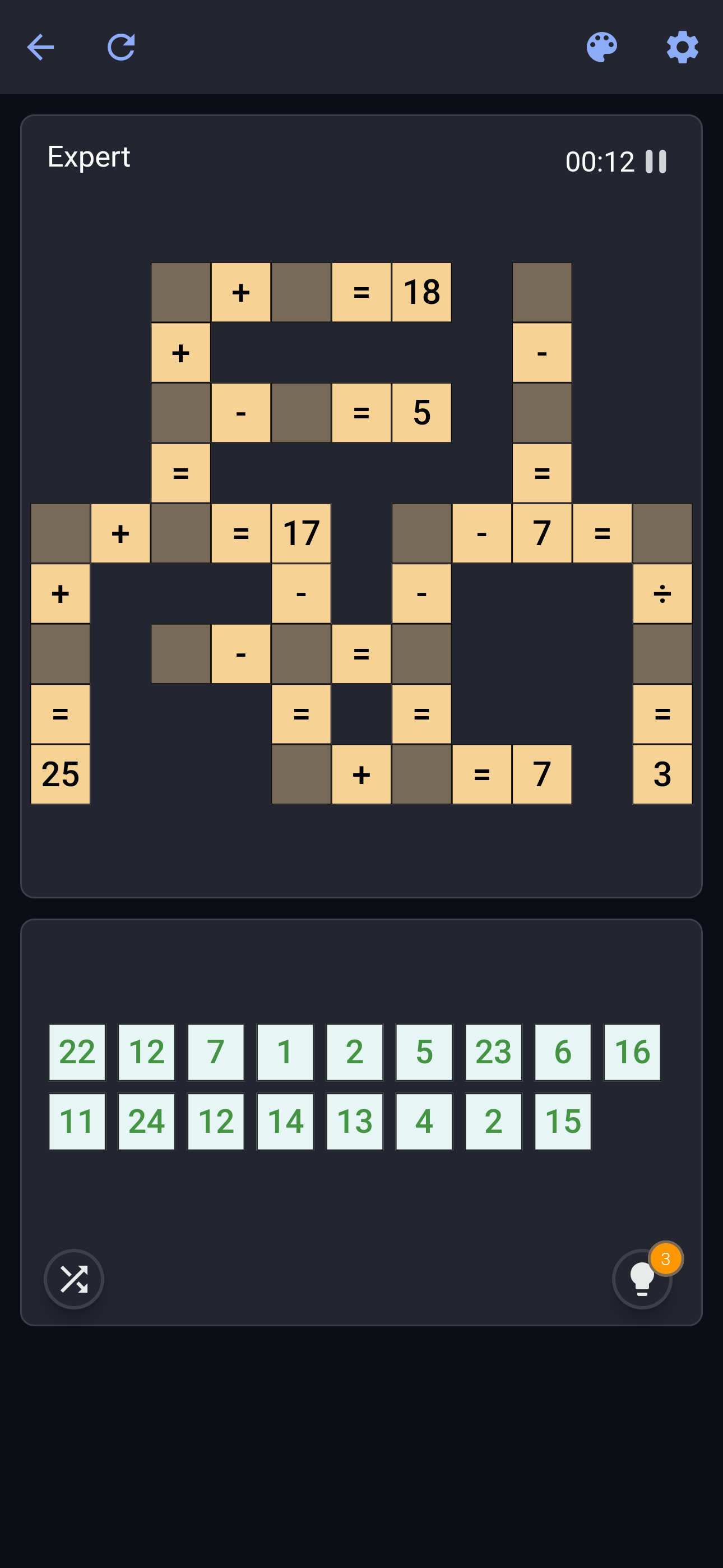Select the 22 number tile

[77, 1054]
